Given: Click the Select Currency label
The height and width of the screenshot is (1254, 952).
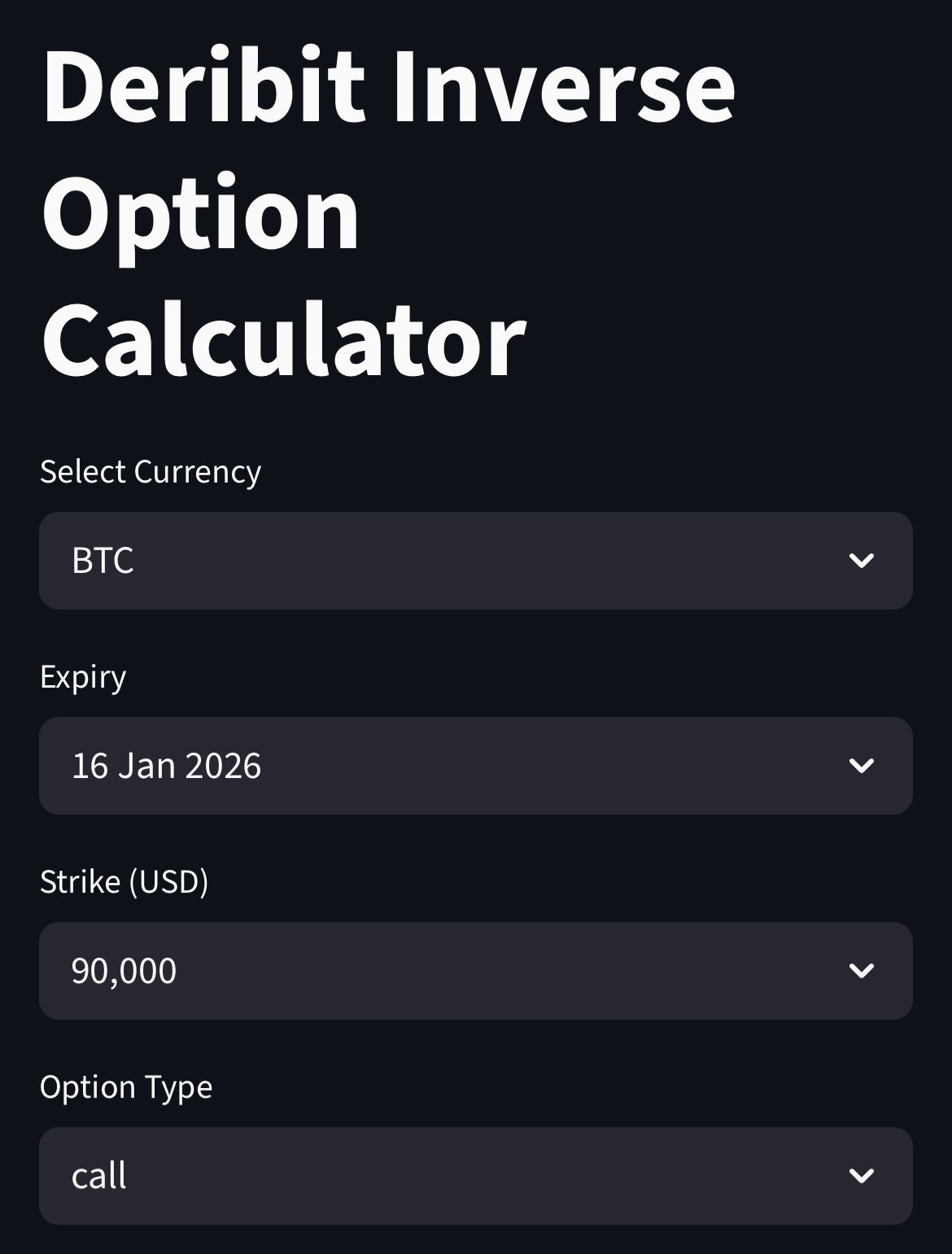Looking at the screenshot, I should click(151, 471).
